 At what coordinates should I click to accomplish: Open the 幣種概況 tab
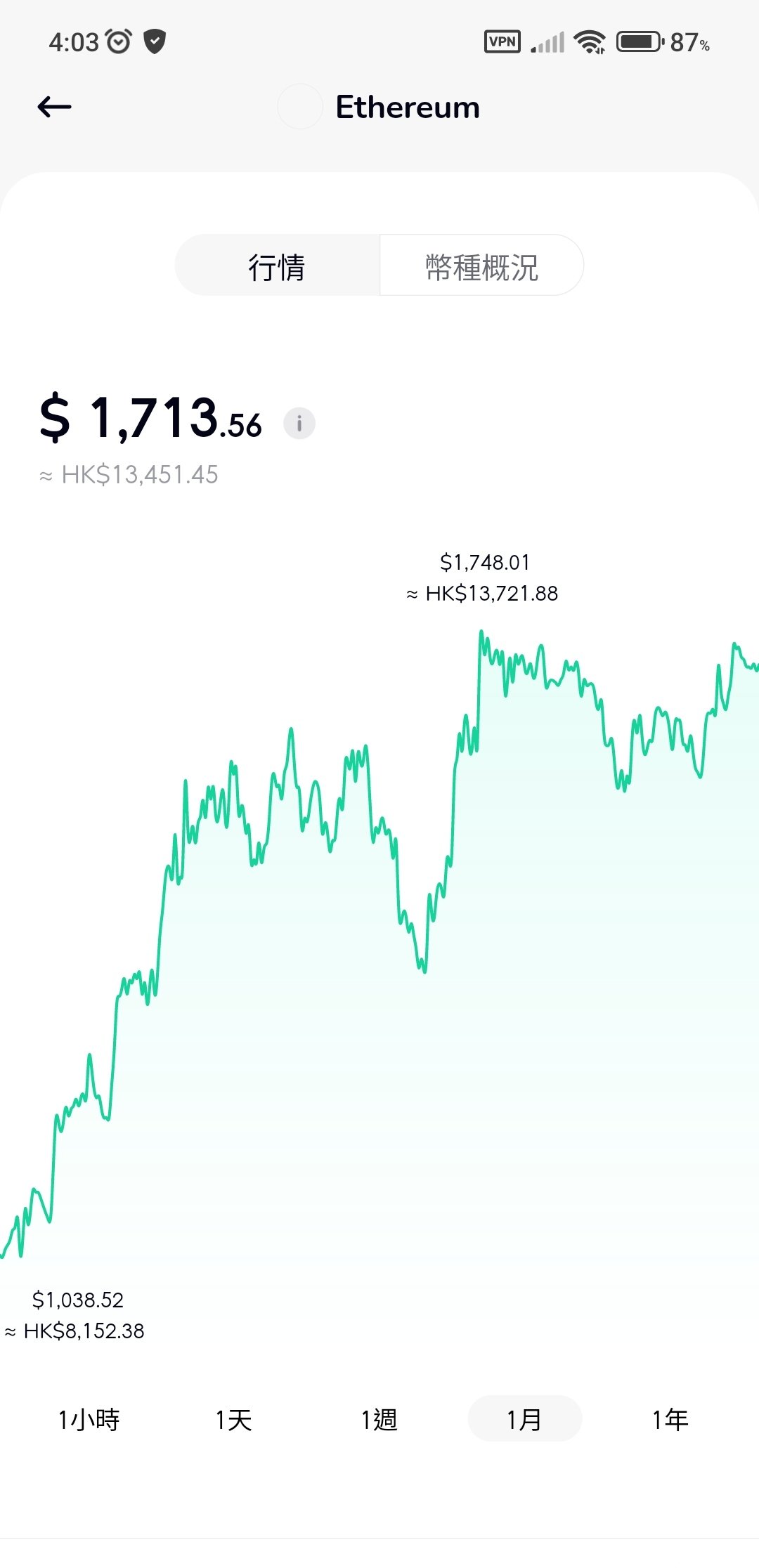click(481, 266)
